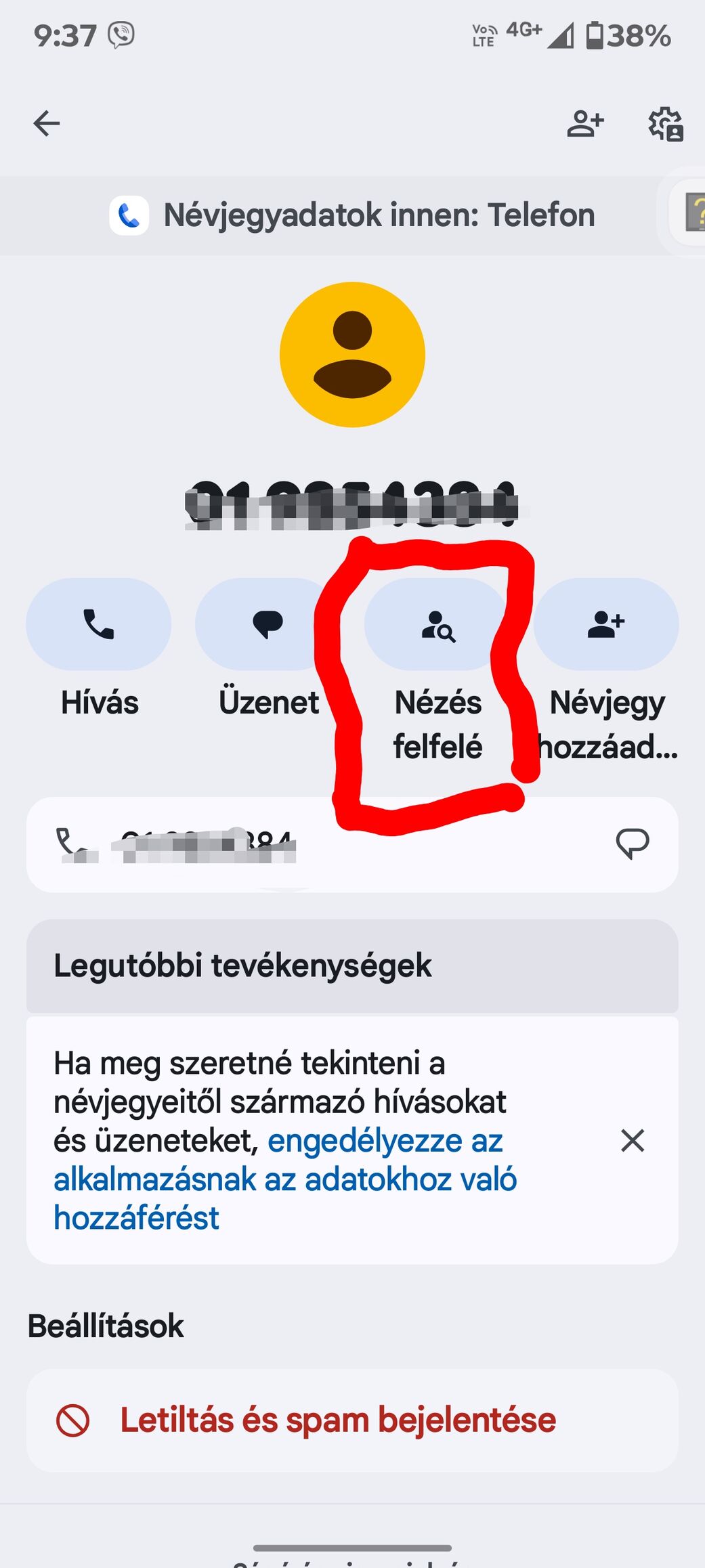Call this number with Hívás button
The height and width of the screenshot is (1568, 705).
[99, 624]
